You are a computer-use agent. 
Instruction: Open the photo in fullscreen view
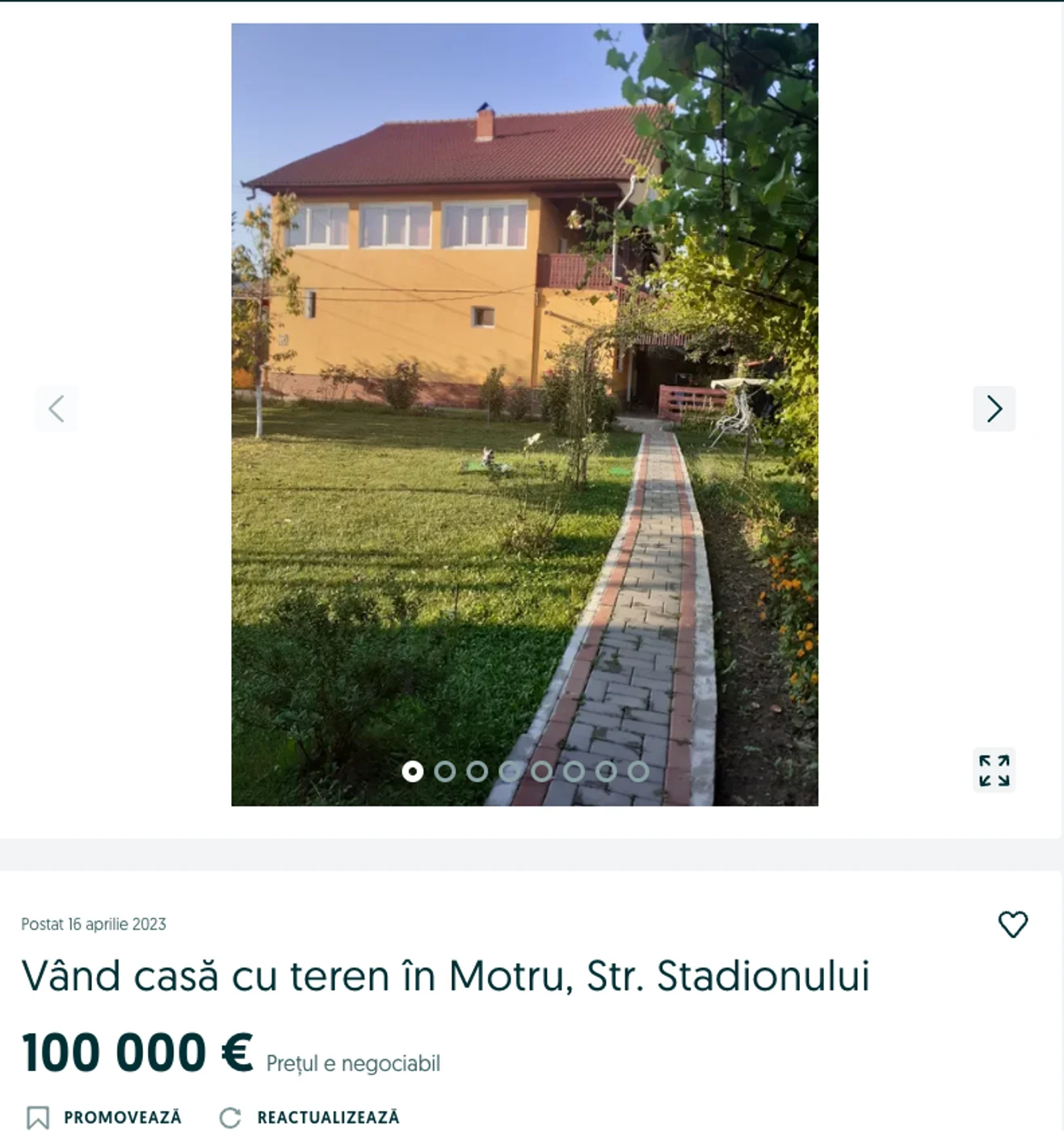[994, 771]
